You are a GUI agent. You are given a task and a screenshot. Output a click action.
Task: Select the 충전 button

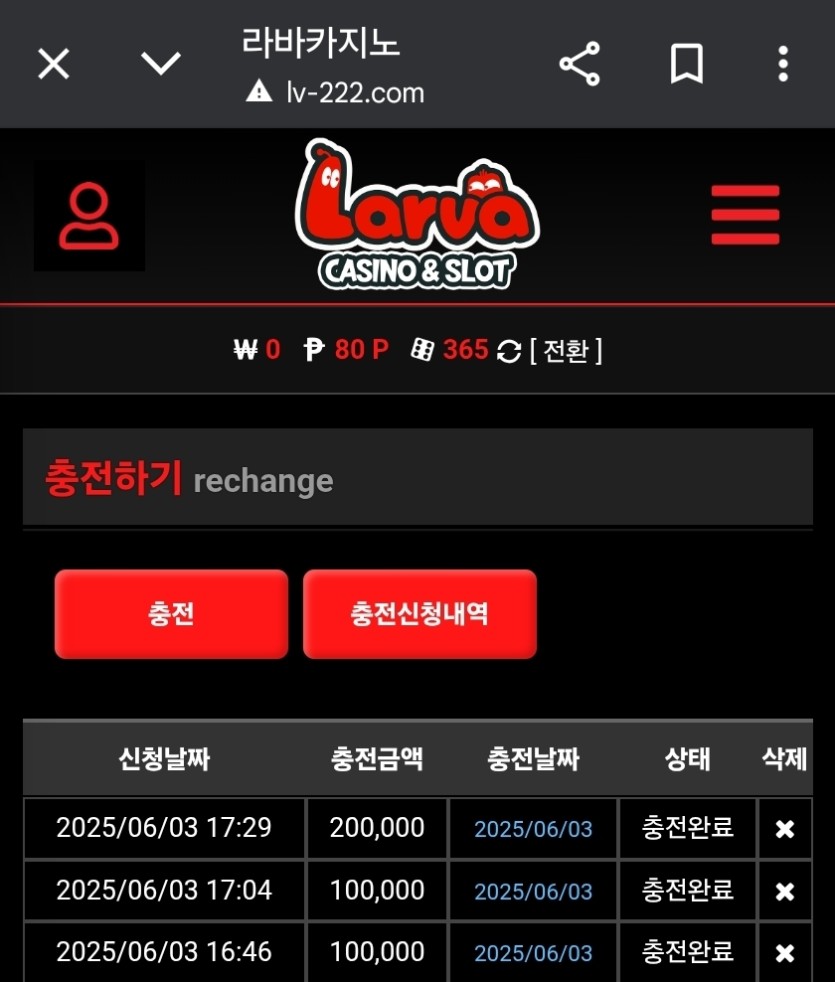(171, 614)
